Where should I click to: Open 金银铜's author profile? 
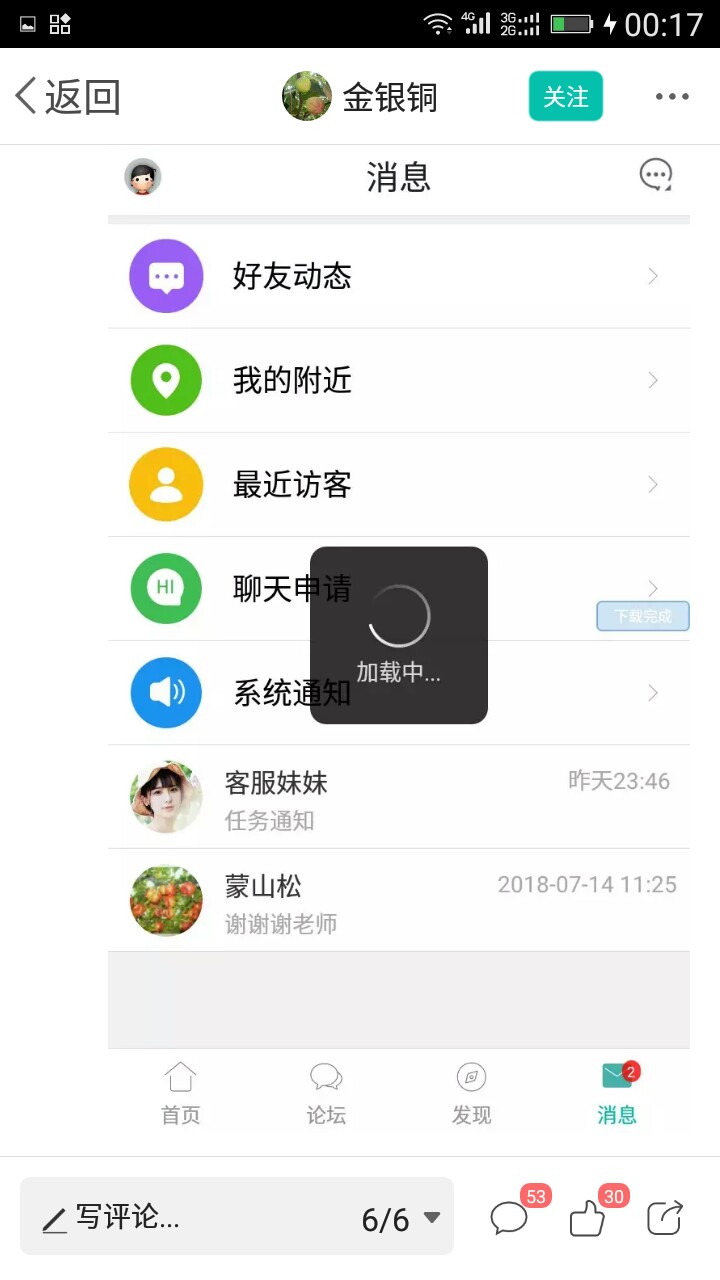point(360,97)
